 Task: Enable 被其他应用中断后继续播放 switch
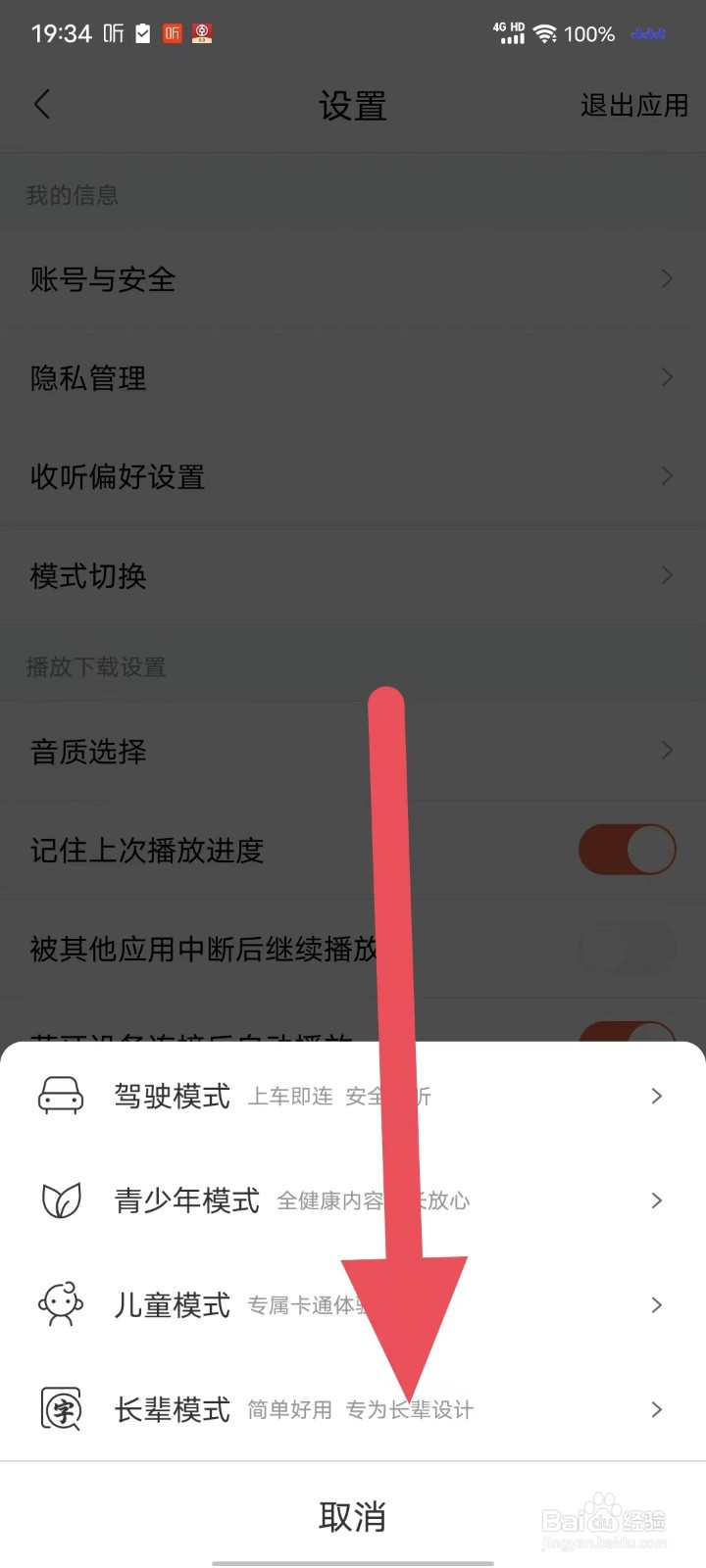(x=628, y=949)
